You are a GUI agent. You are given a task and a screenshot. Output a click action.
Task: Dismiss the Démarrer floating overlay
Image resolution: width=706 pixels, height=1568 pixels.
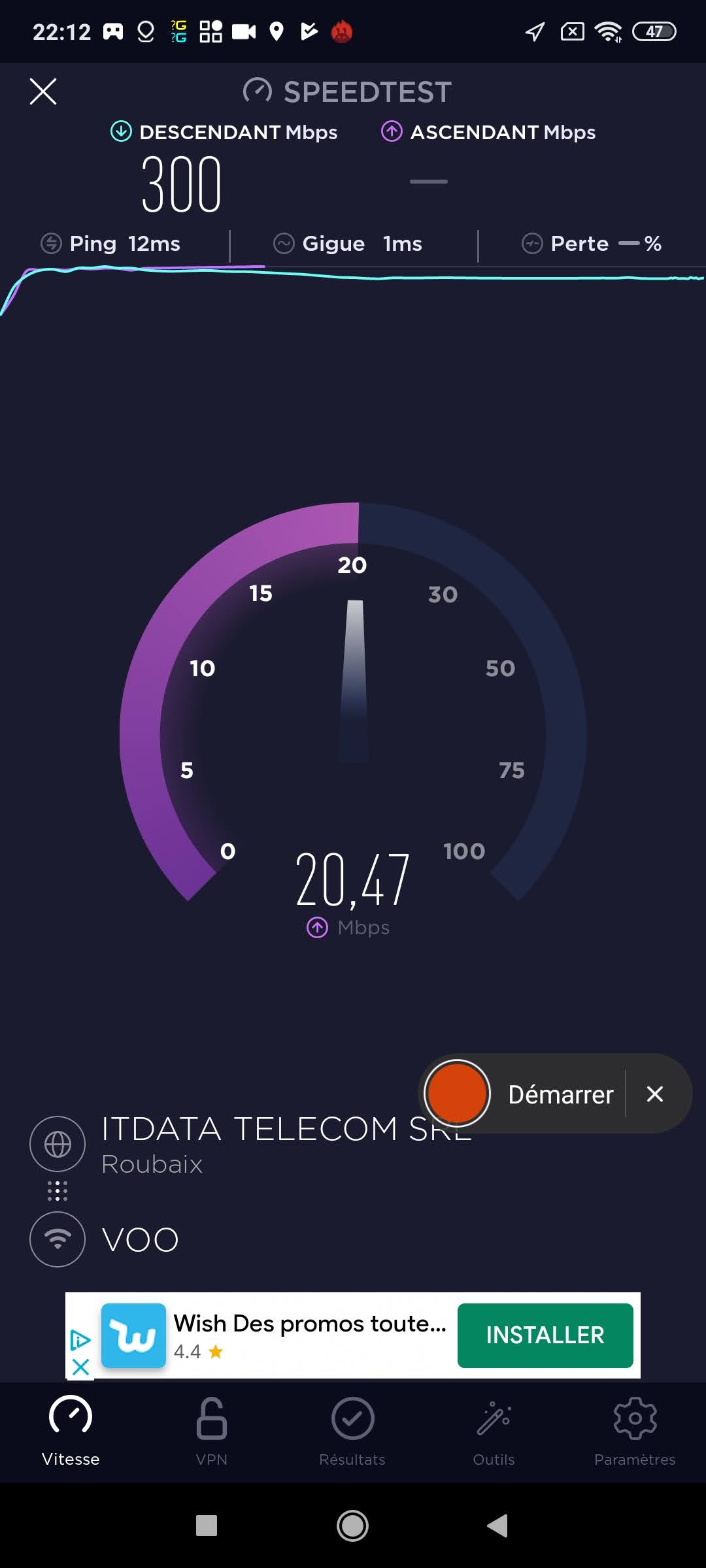click(654, 1094)
